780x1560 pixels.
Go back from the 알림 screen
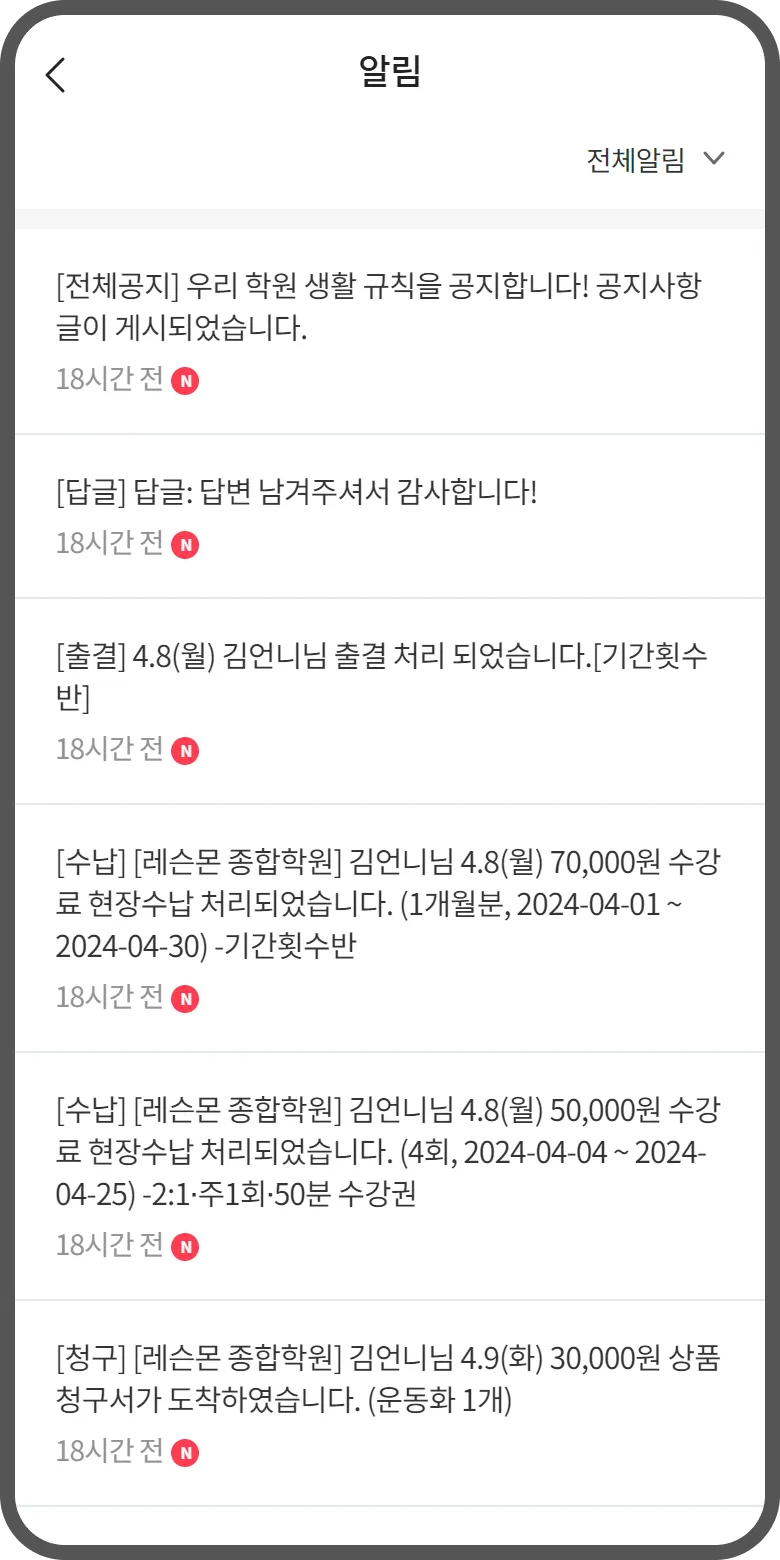tap(56, 75)
